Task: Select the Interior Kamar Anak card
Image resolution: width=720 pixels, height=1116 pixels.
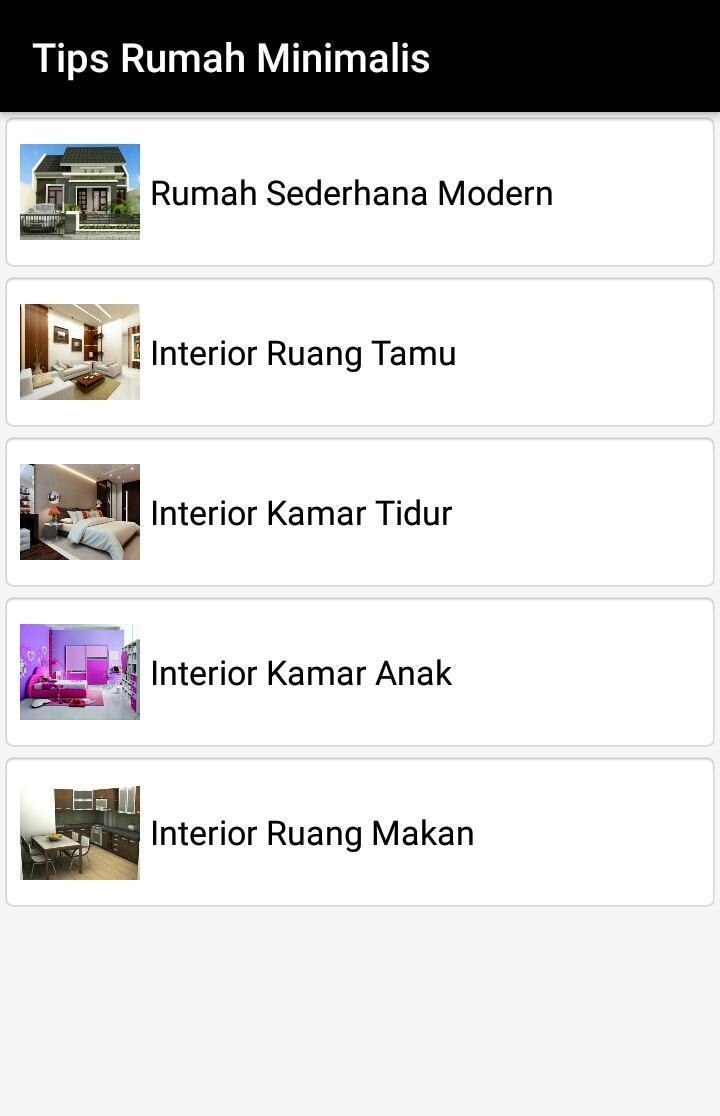Action: point(360,672)
